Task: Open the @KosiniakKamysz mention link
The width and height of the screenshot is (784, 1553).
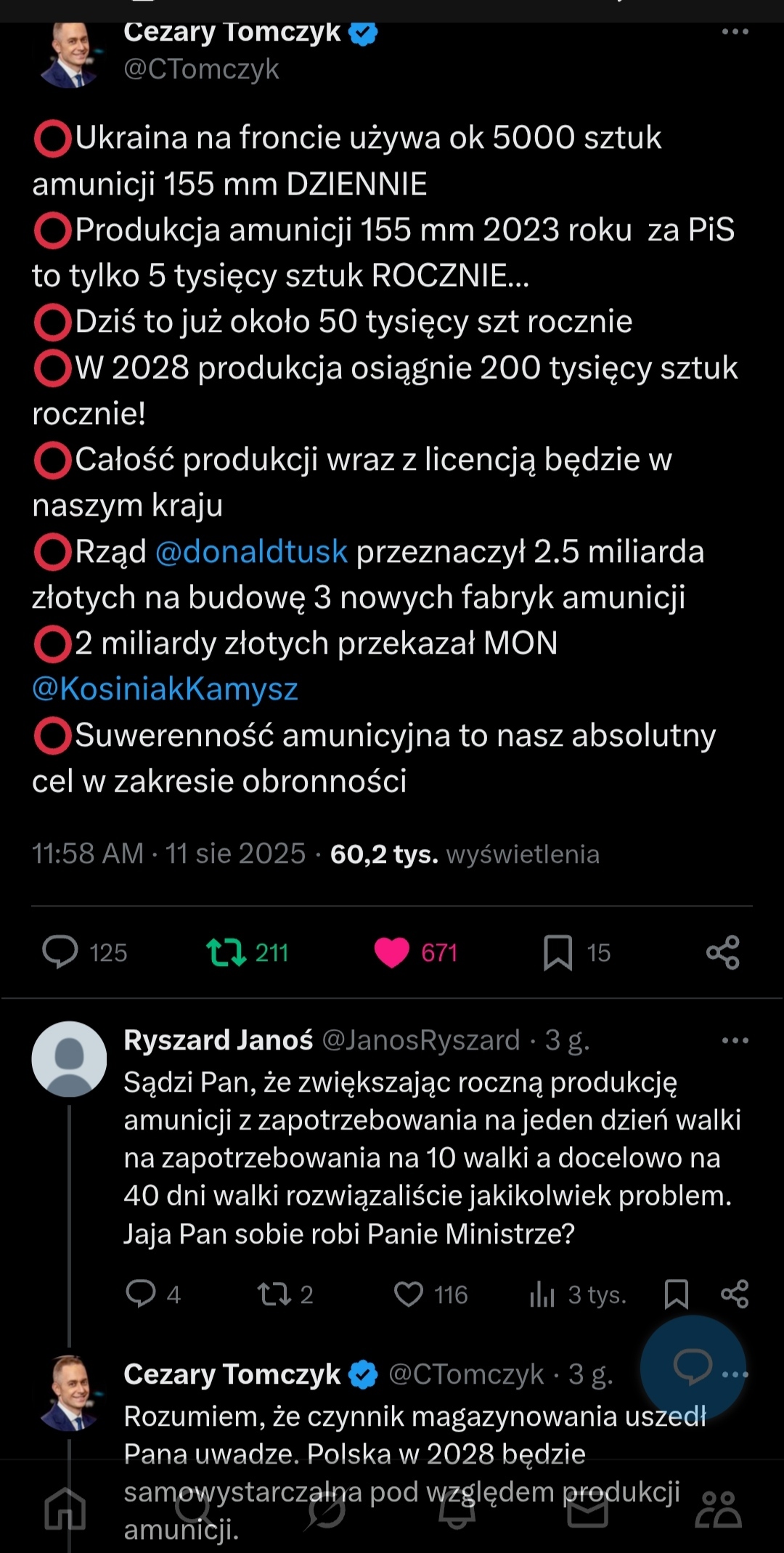Action: [166, 689]
